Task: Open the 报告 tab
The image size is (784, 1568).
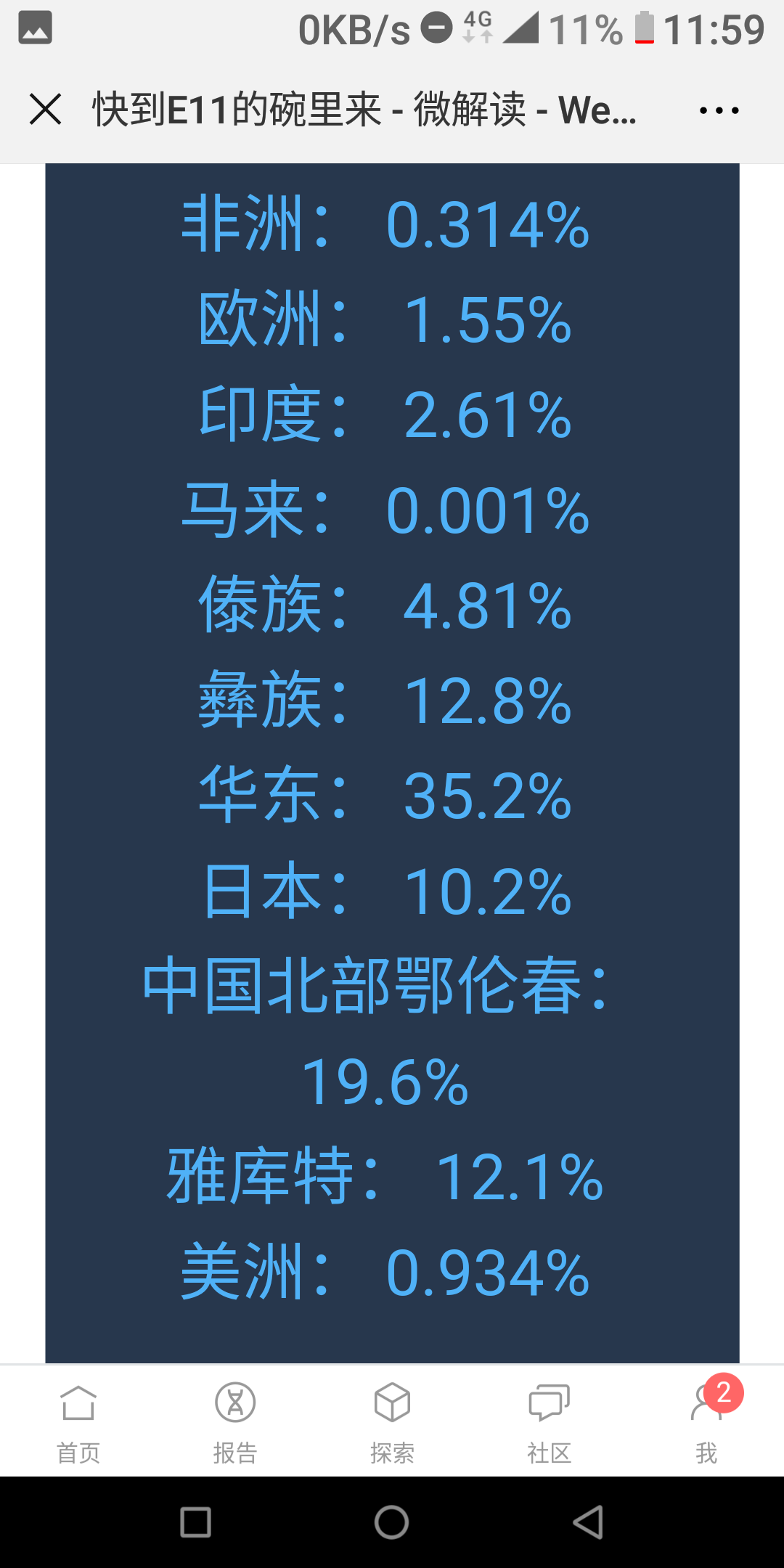Action: pyautogui.click(x=235, y=1422)
